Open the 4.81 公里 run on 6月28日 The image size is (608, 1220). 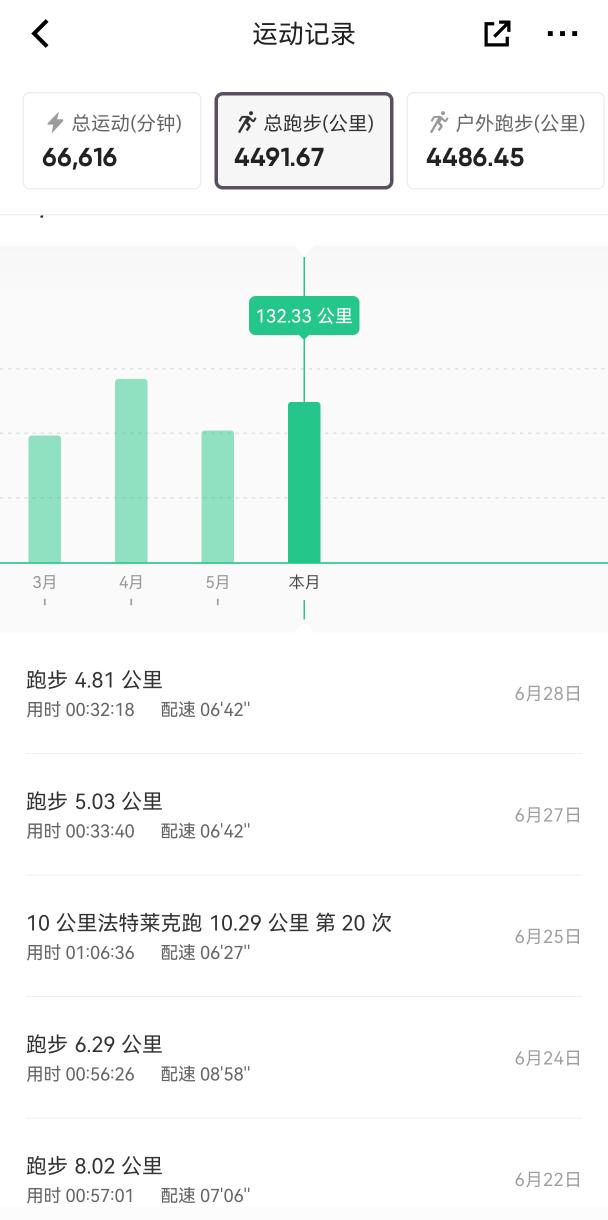point(304,693)
